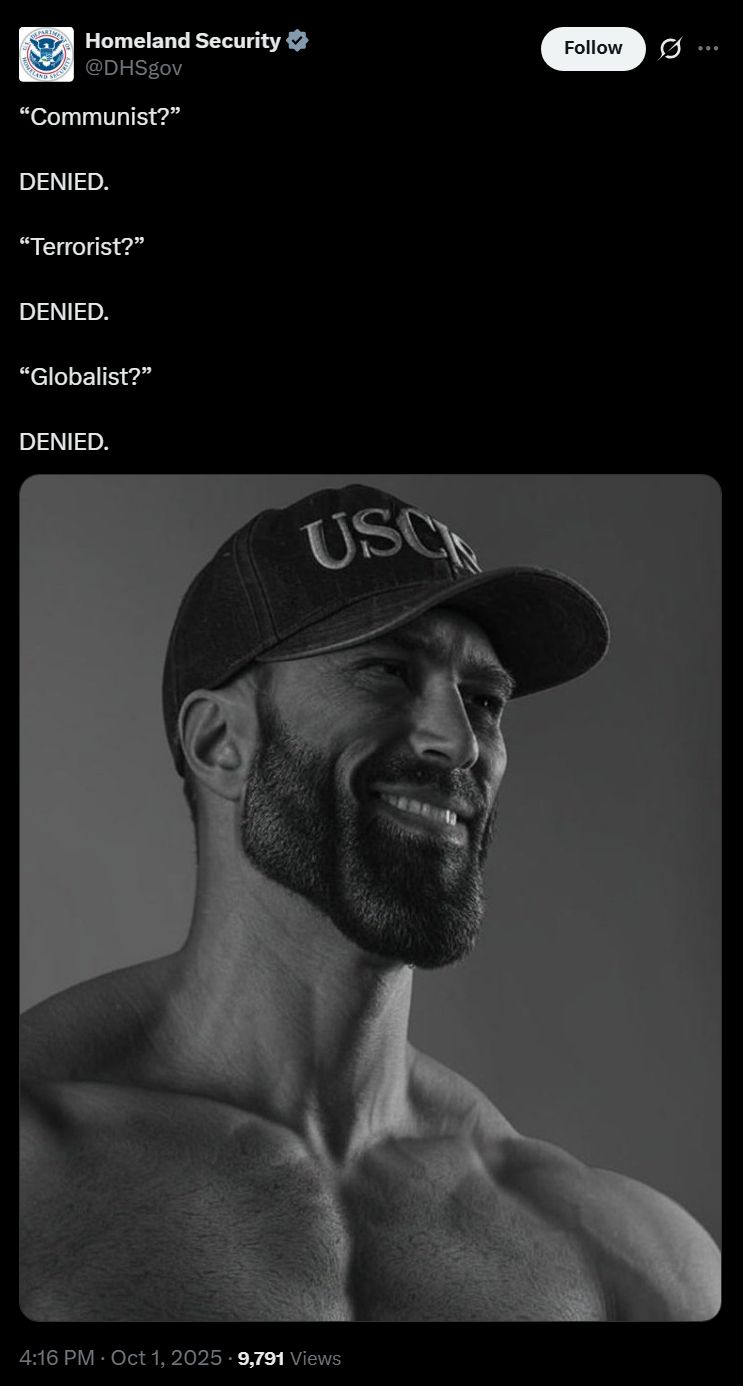Follow the Homeland Security account
The width and height of the screenshot is (743, 1386).
click(593, 48)
